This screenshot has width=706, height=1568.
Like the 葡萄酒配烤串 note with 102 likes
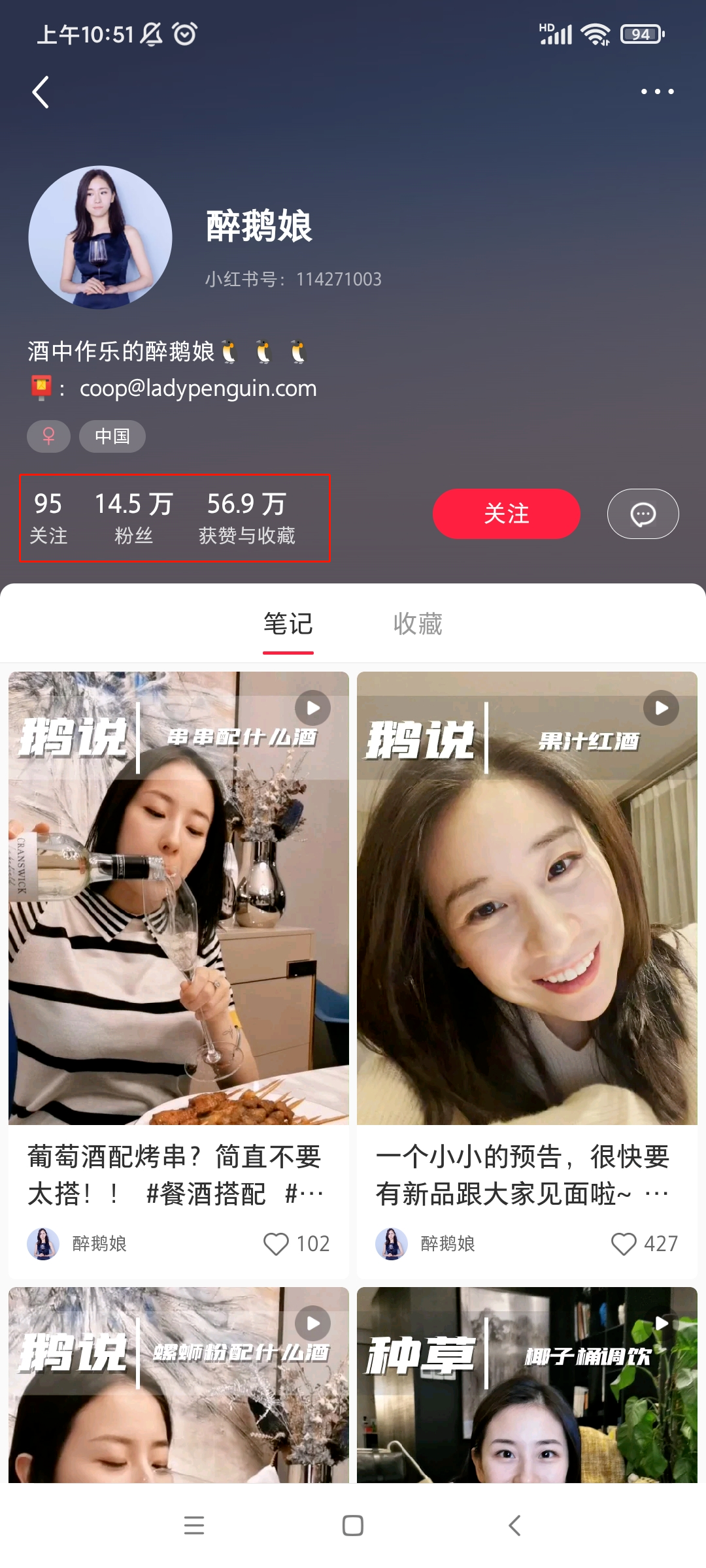point(276,1244)
